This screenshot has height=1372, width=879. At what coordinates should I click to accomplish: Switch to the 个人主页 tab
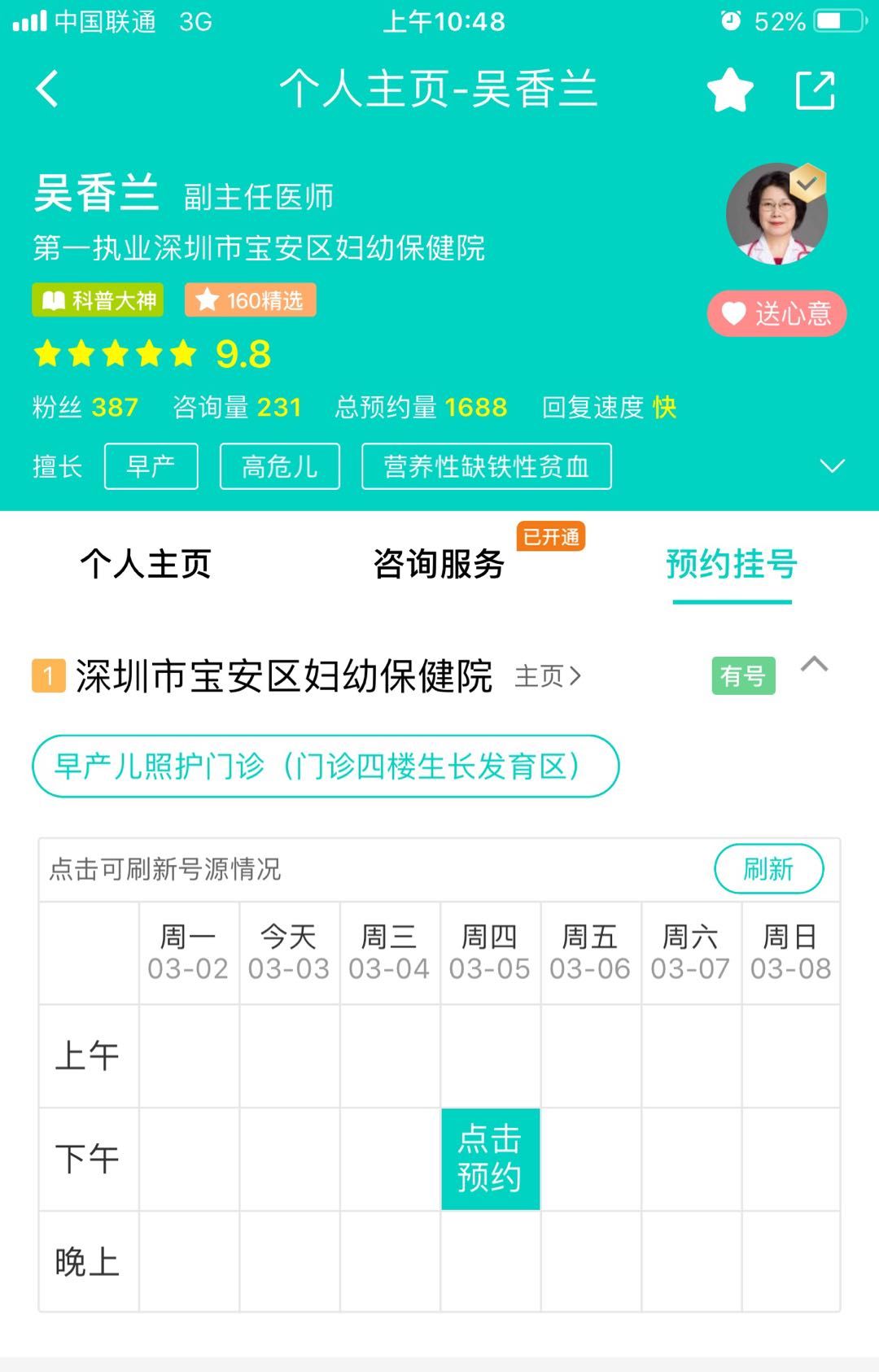coord(146,563)
